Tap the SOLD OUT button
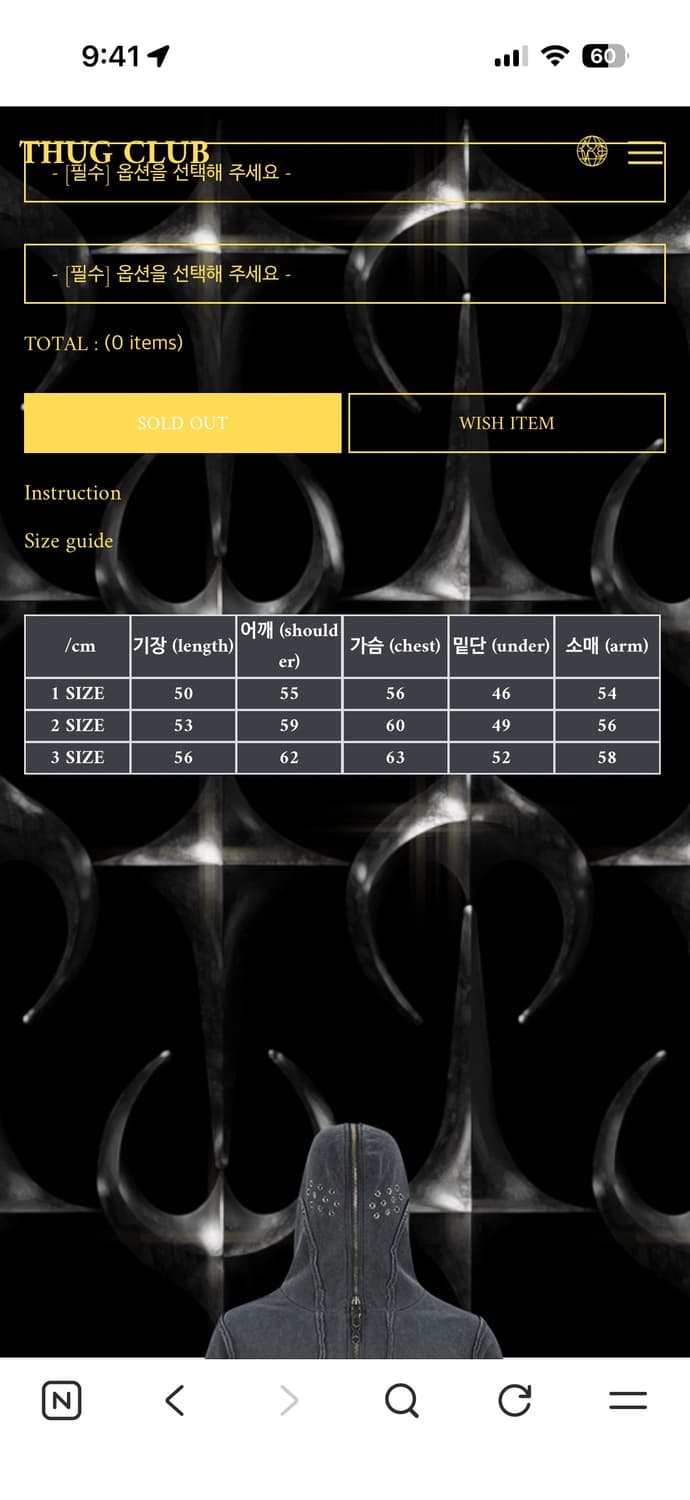The image size is (690, 1500). (183, 423)
